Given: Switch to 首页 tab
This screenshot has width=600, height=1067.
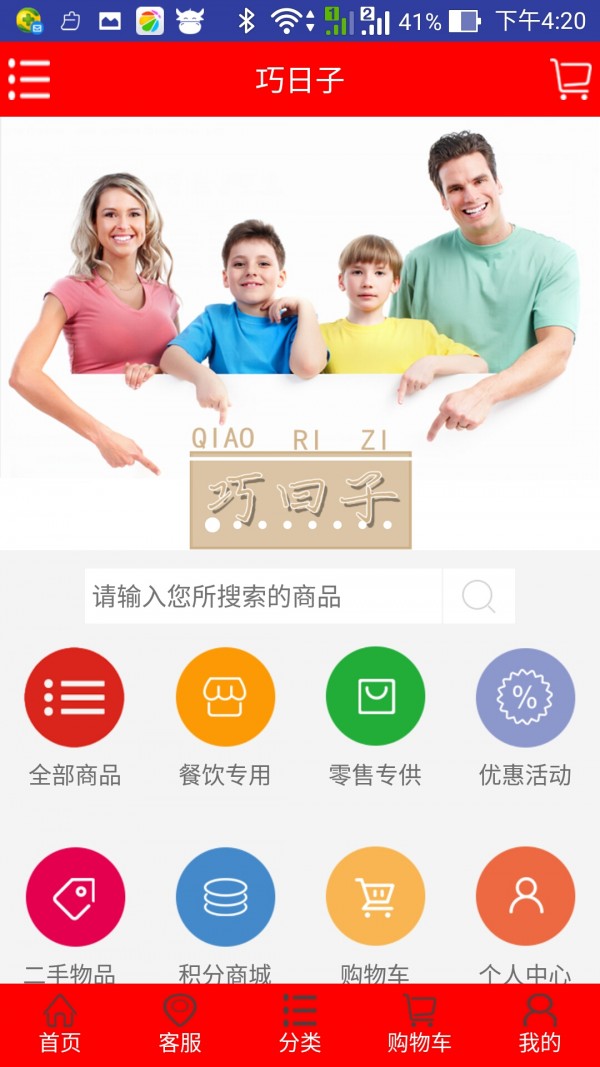Looking at the screenshot, I should (x=60, y=1025).
